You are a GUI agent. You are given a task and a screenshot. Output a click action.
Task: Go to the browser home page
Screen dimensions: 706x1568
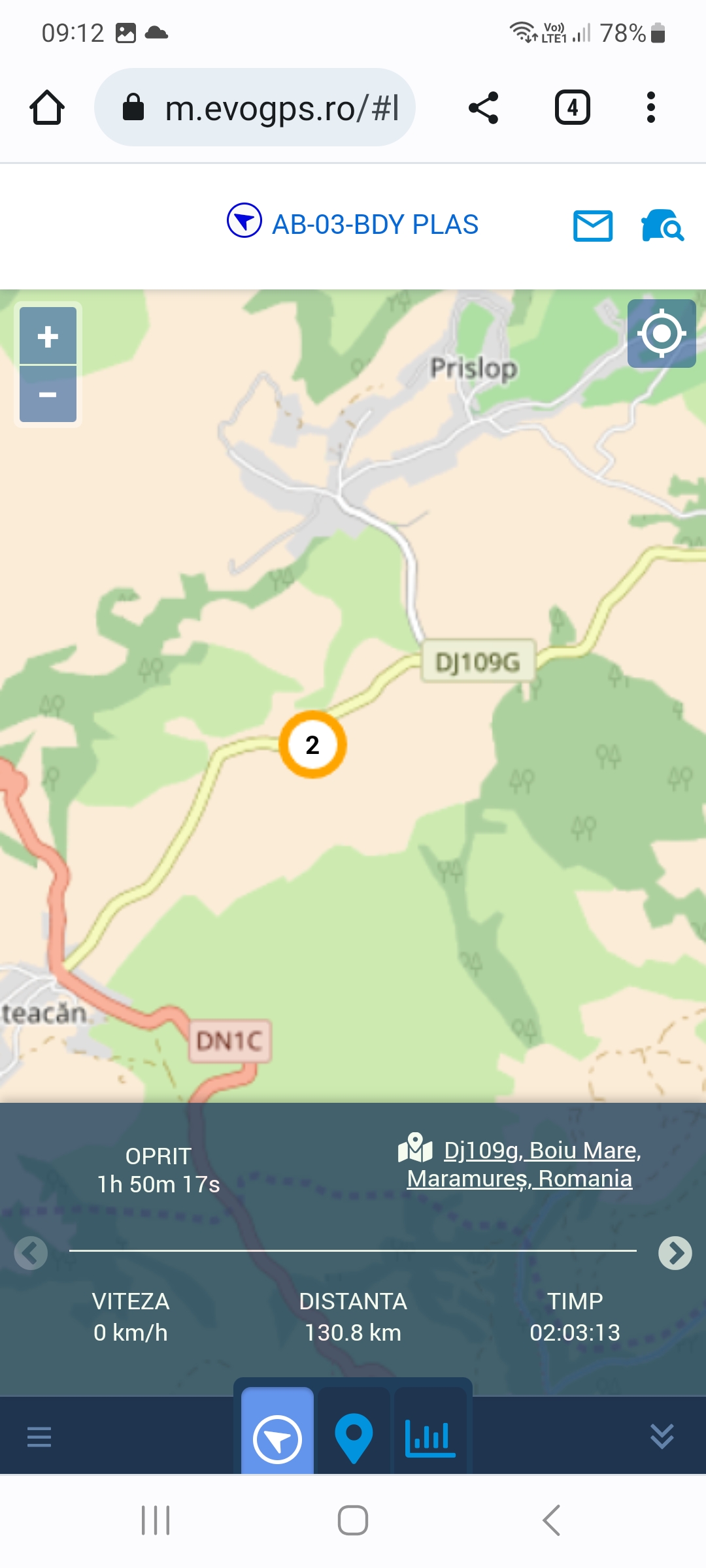(x=47, y=108)
